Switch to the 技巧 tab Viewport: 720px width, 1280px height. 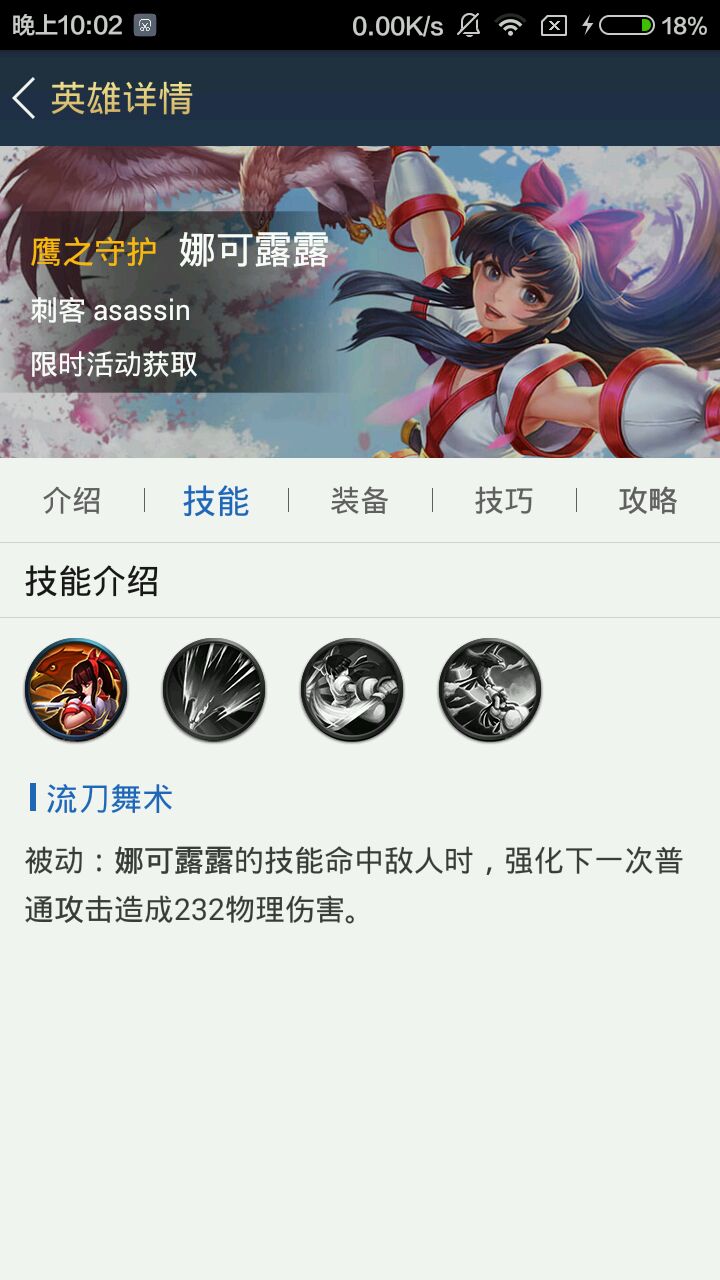(x=504, y=500)
